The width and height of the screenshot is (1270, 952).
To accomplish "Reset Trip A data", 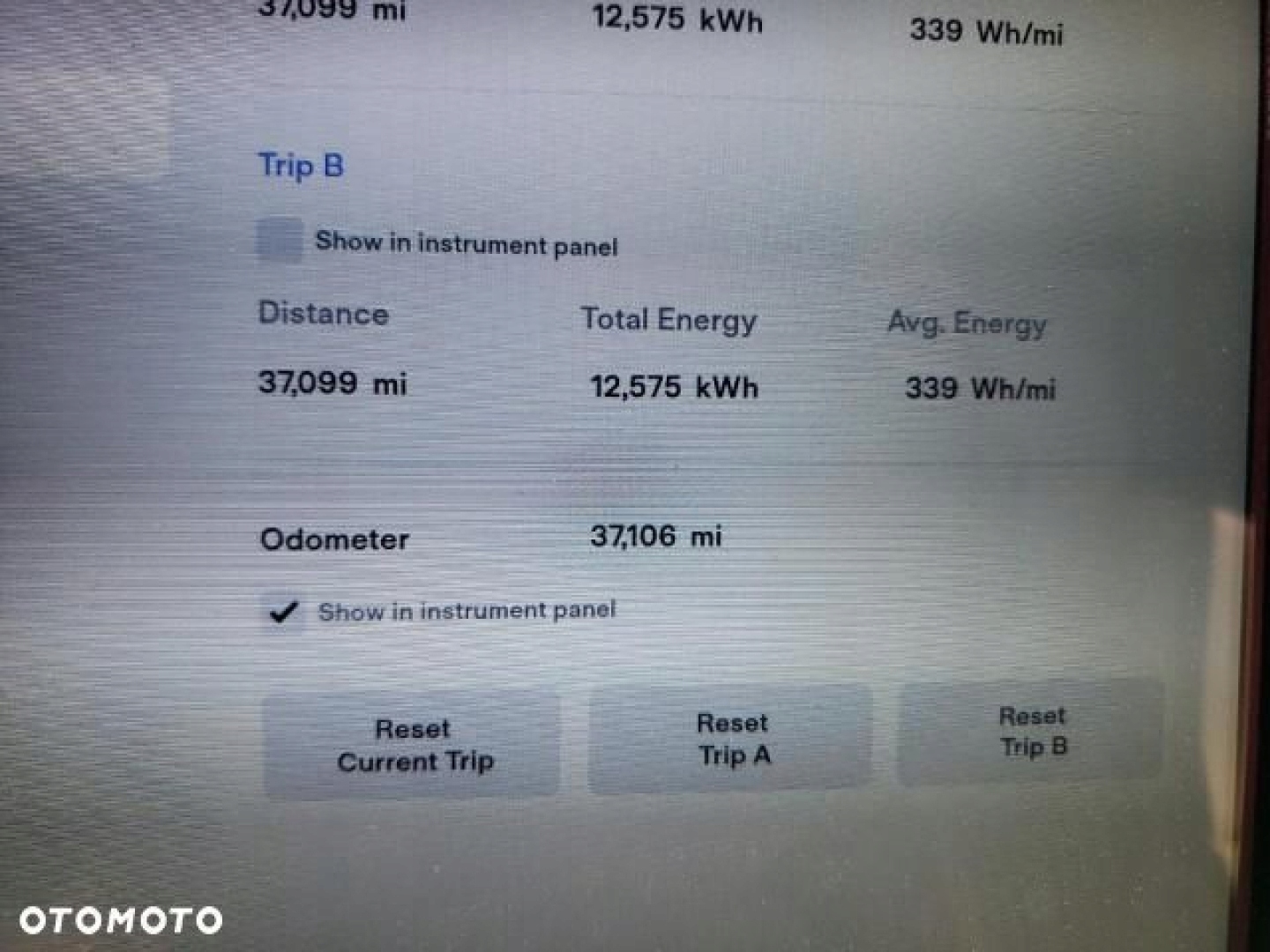I will pos(731,740).
